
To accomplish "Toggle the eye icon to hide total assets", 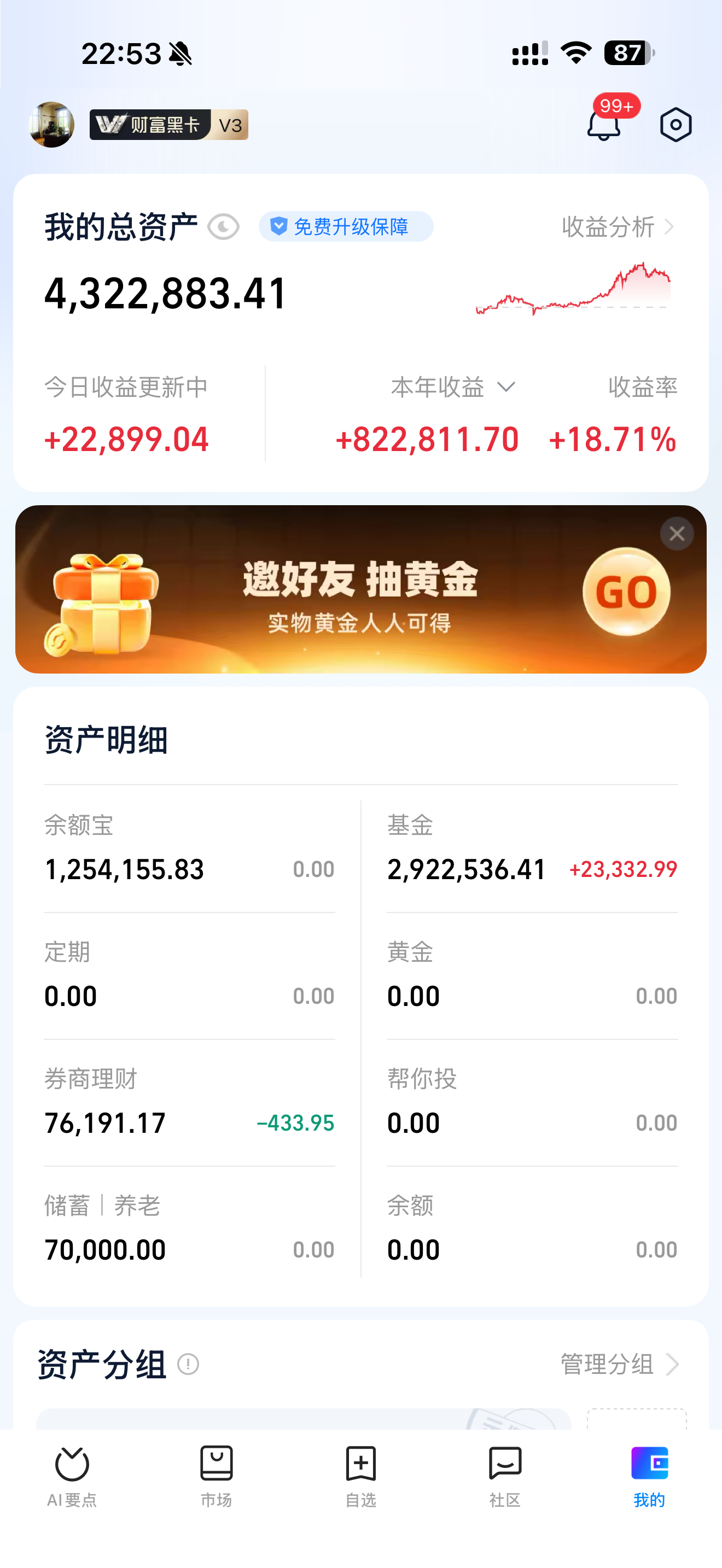I will click(x=223, y=226).
